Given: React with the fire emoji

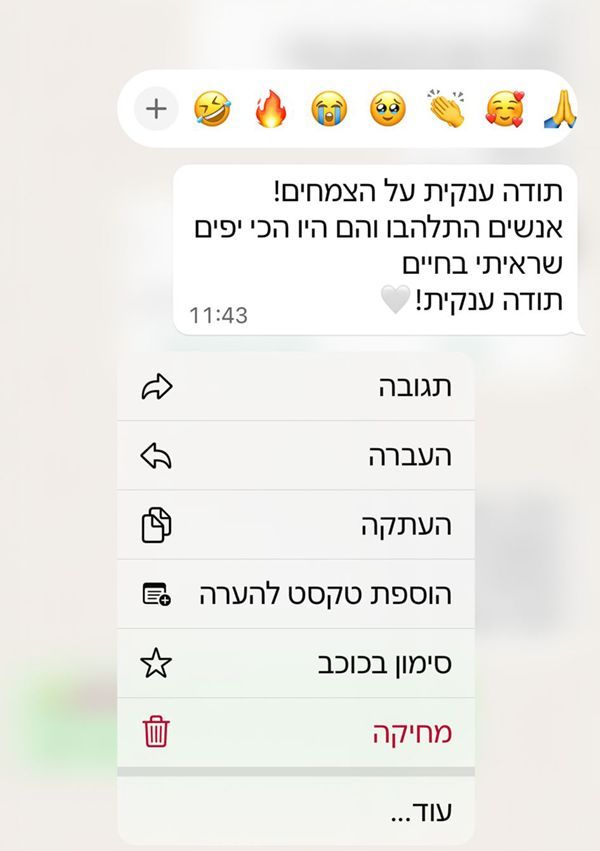Looking at the screenshot, I should (268, 108).
